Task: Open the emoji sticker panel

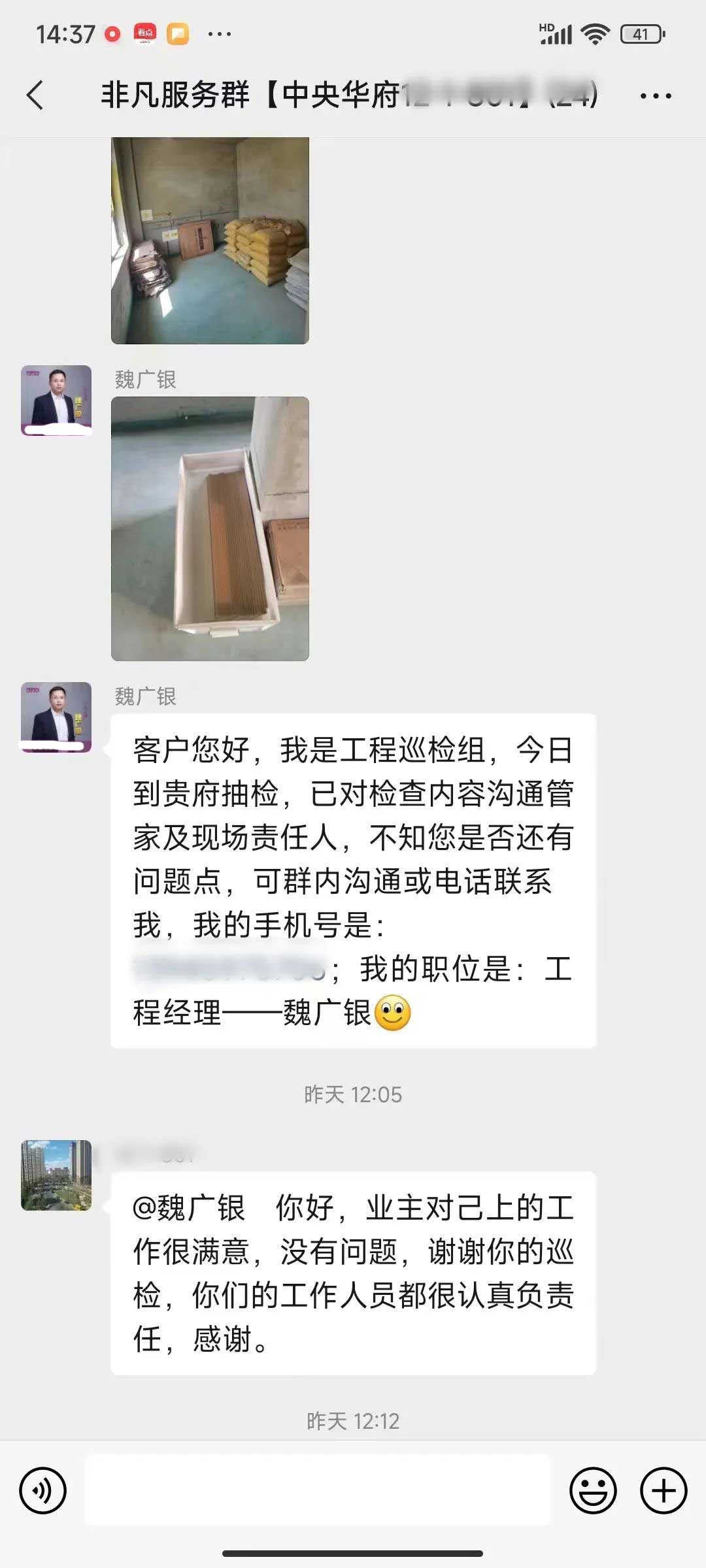Action: 593,1490
